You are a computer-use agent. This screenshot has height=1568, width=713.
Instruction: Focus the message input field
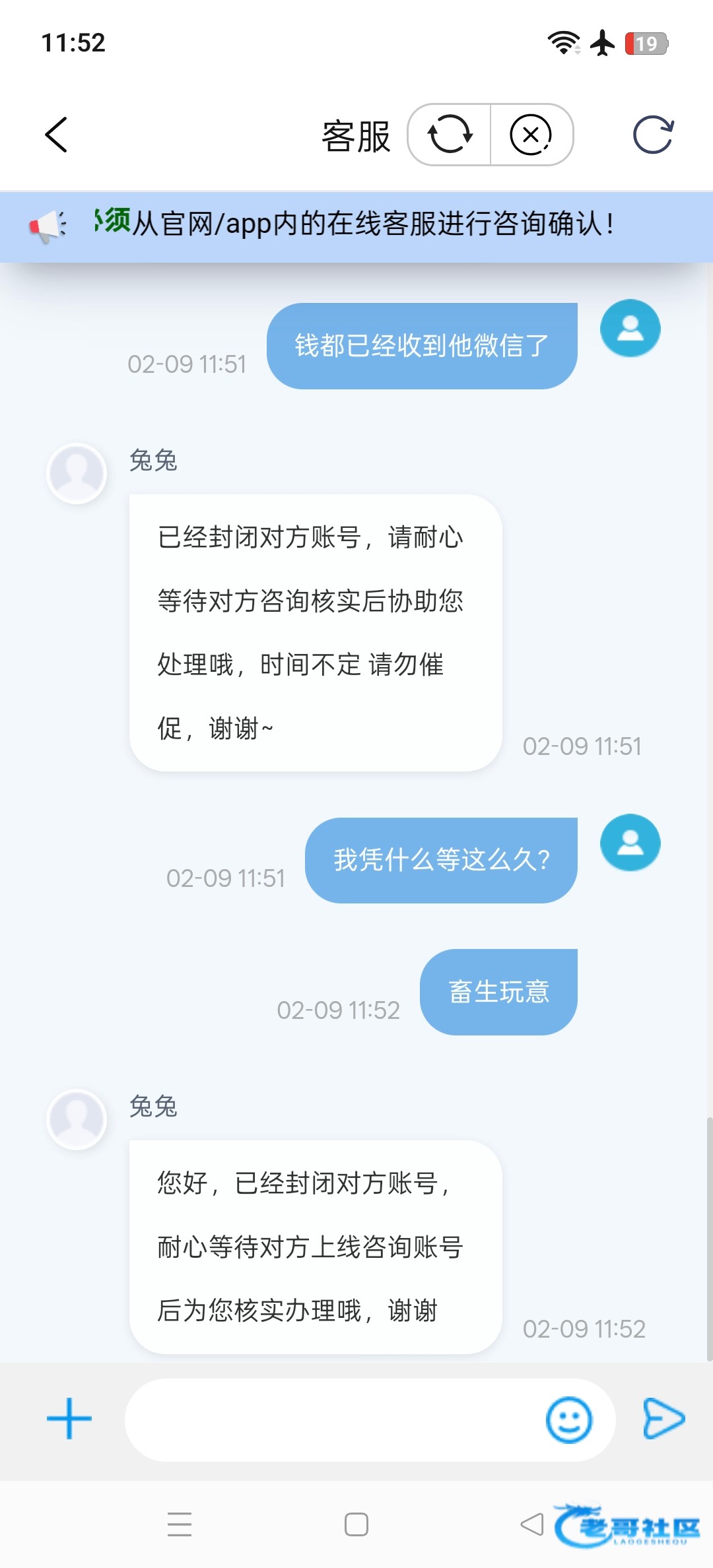(330, 1420)
